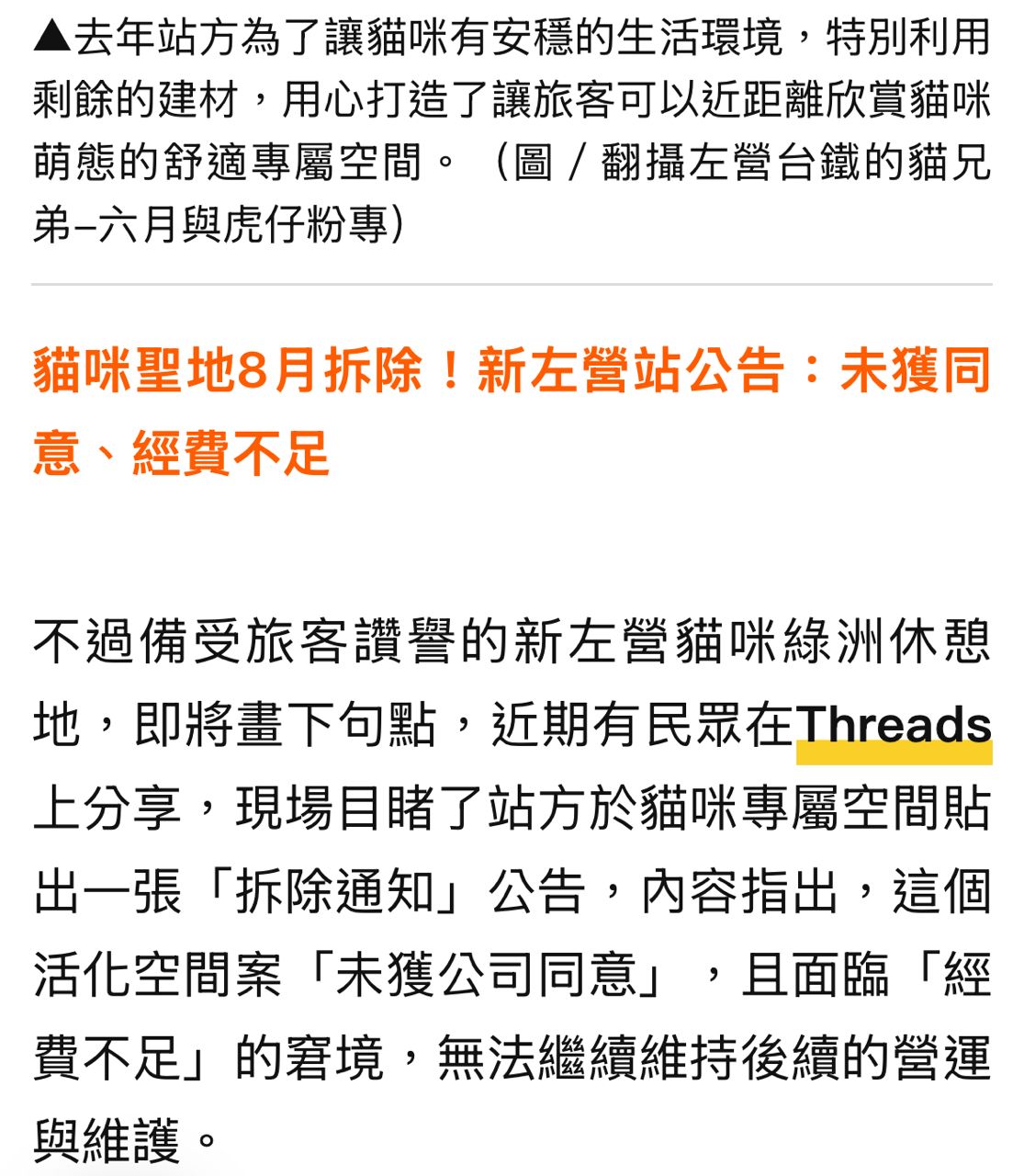
Task: Open the underlined Threads link
Action: click(x=894, y=729)
